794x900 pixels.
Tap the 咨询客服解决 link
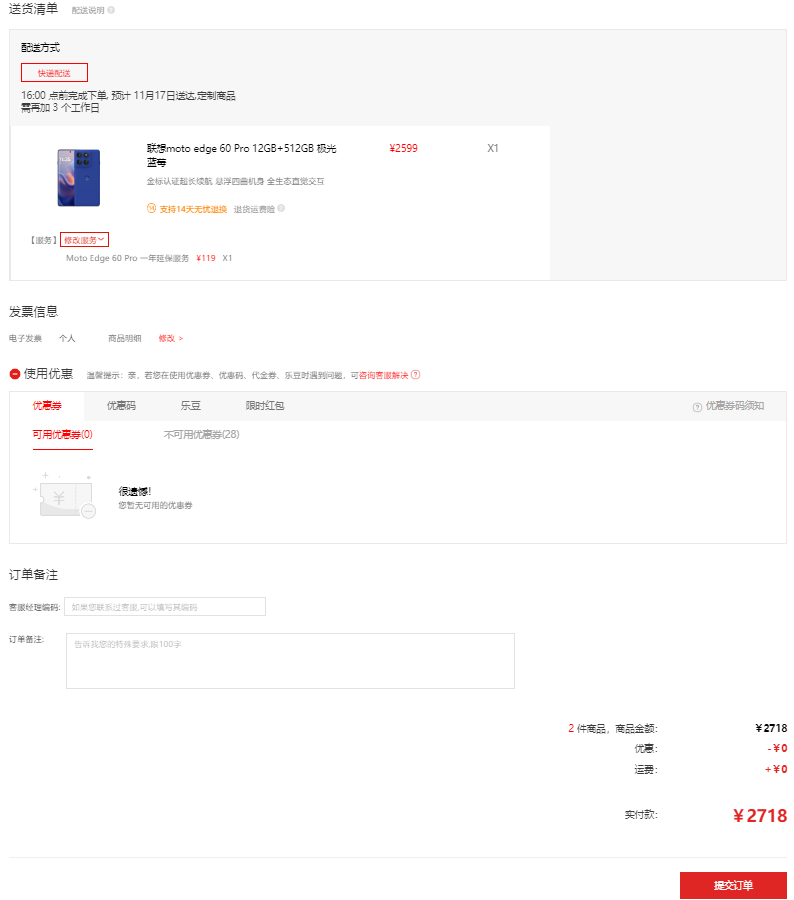(383, 375)
